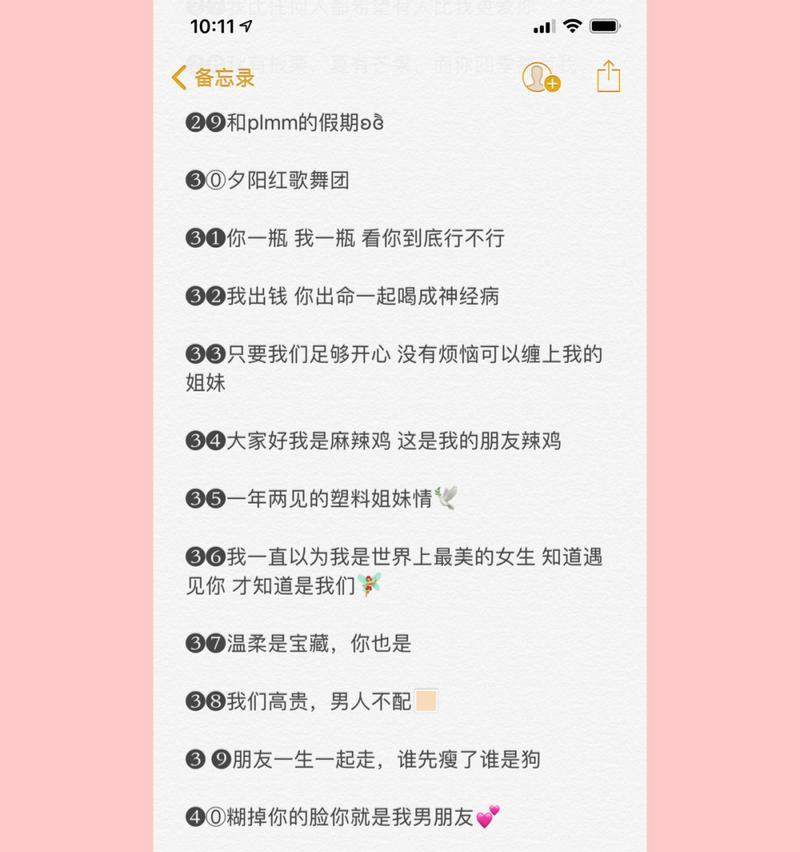The width and height of the screenshot is (800, 852).
Task: Add people to this note
Action: pyautogui.click(x=541, y=77)
